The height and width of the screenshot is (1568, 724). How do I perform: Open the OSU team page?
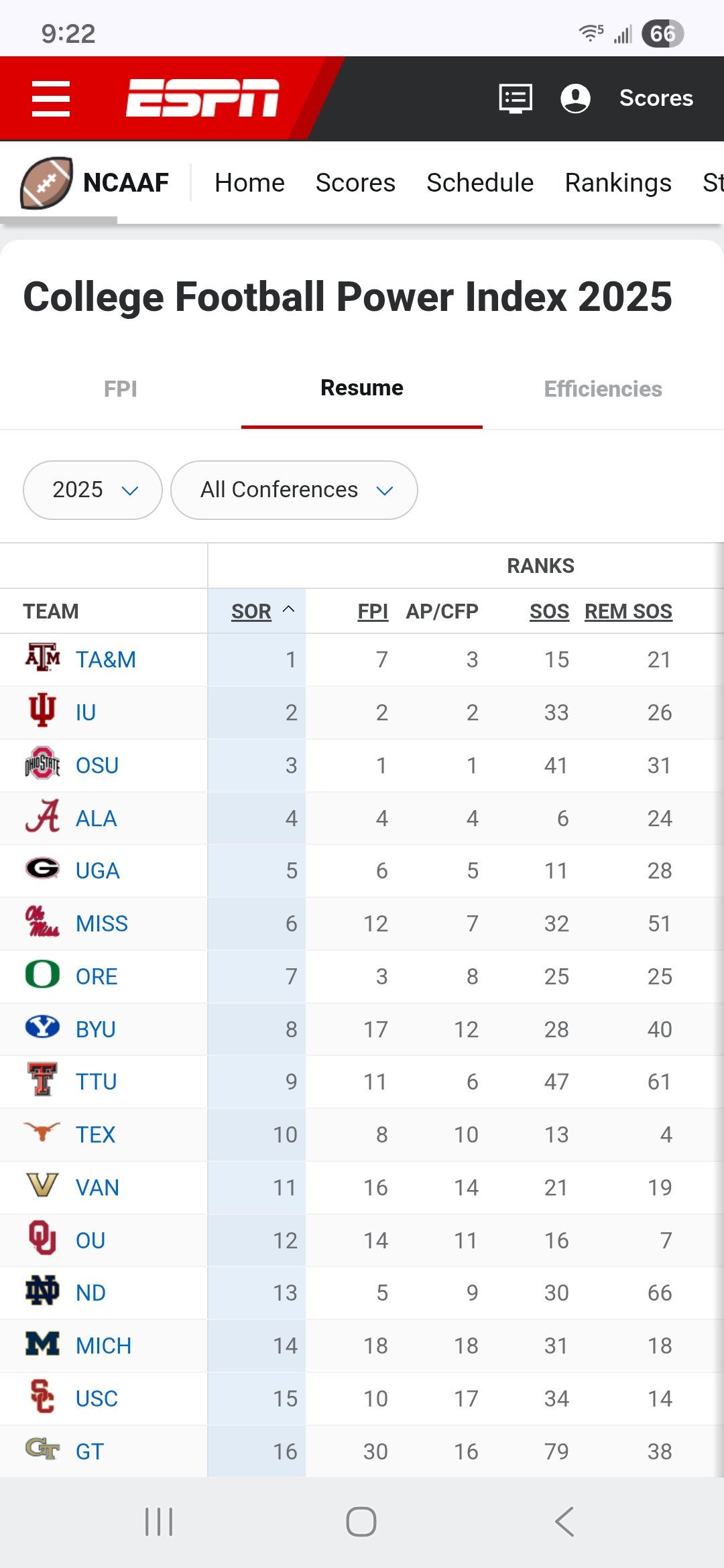click(x=97, y=765)
